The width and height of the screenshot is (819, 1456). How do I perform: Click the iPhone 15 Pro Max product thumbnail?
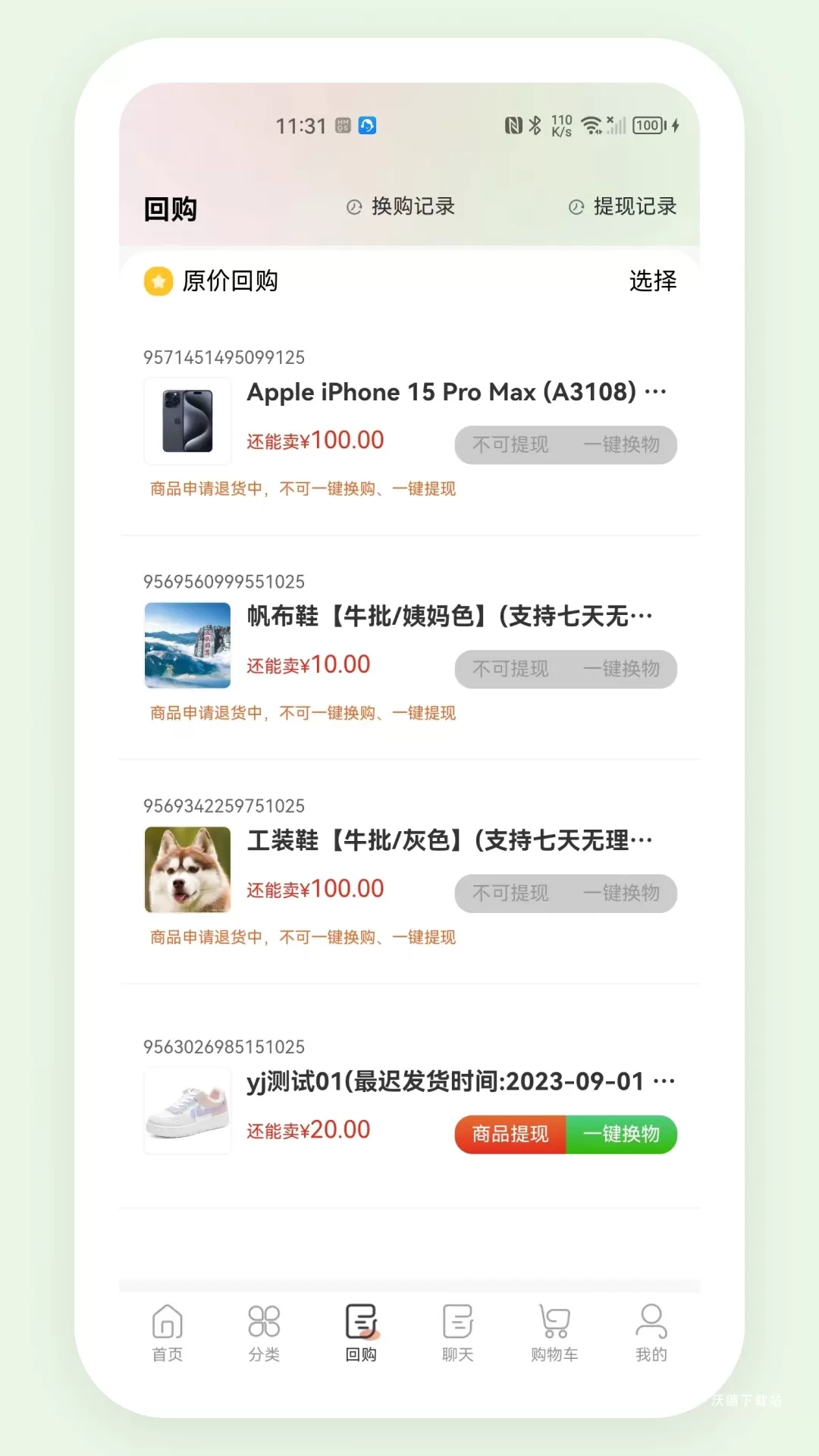pos(187,421)
